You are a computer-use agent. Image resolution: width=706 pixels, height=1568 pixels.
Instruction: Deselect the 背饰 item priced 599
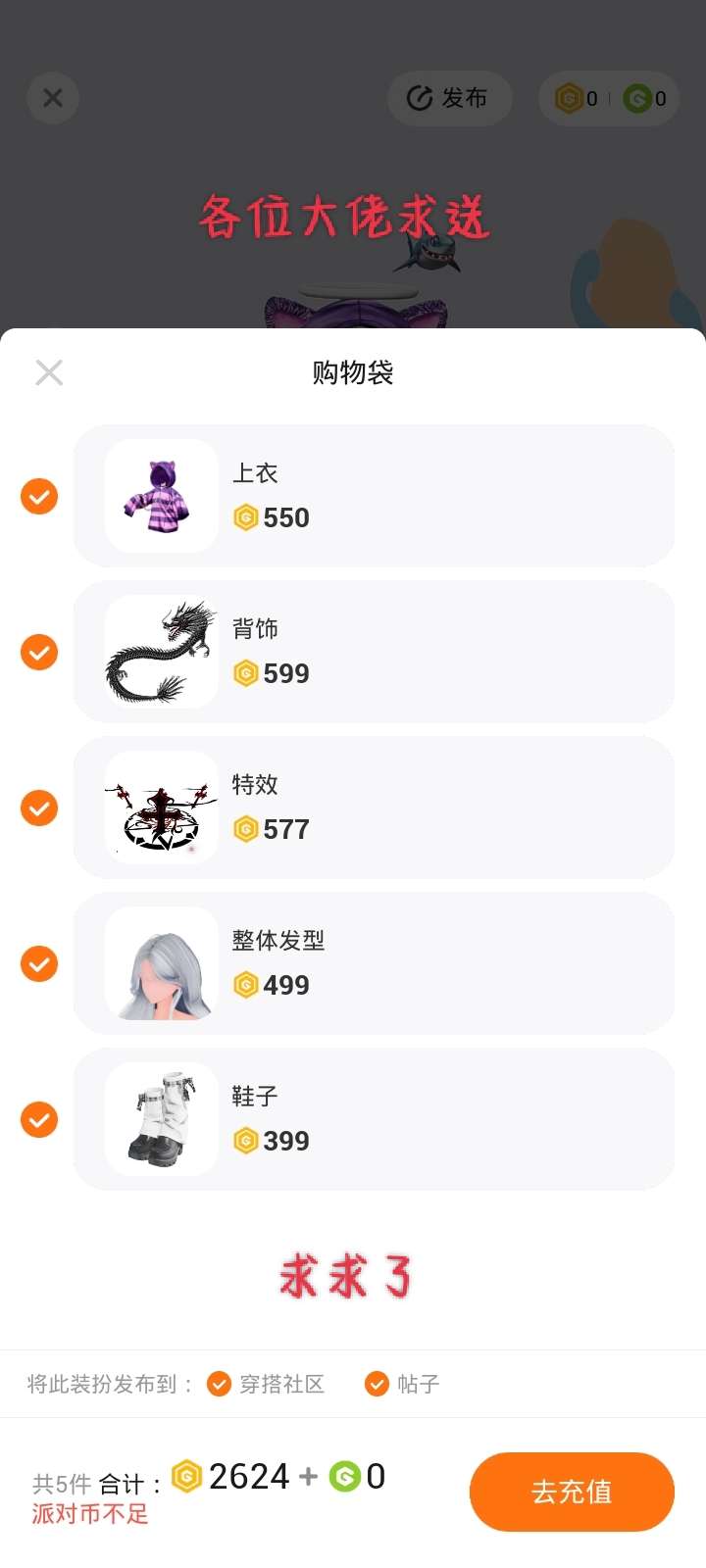coord(39,652)
